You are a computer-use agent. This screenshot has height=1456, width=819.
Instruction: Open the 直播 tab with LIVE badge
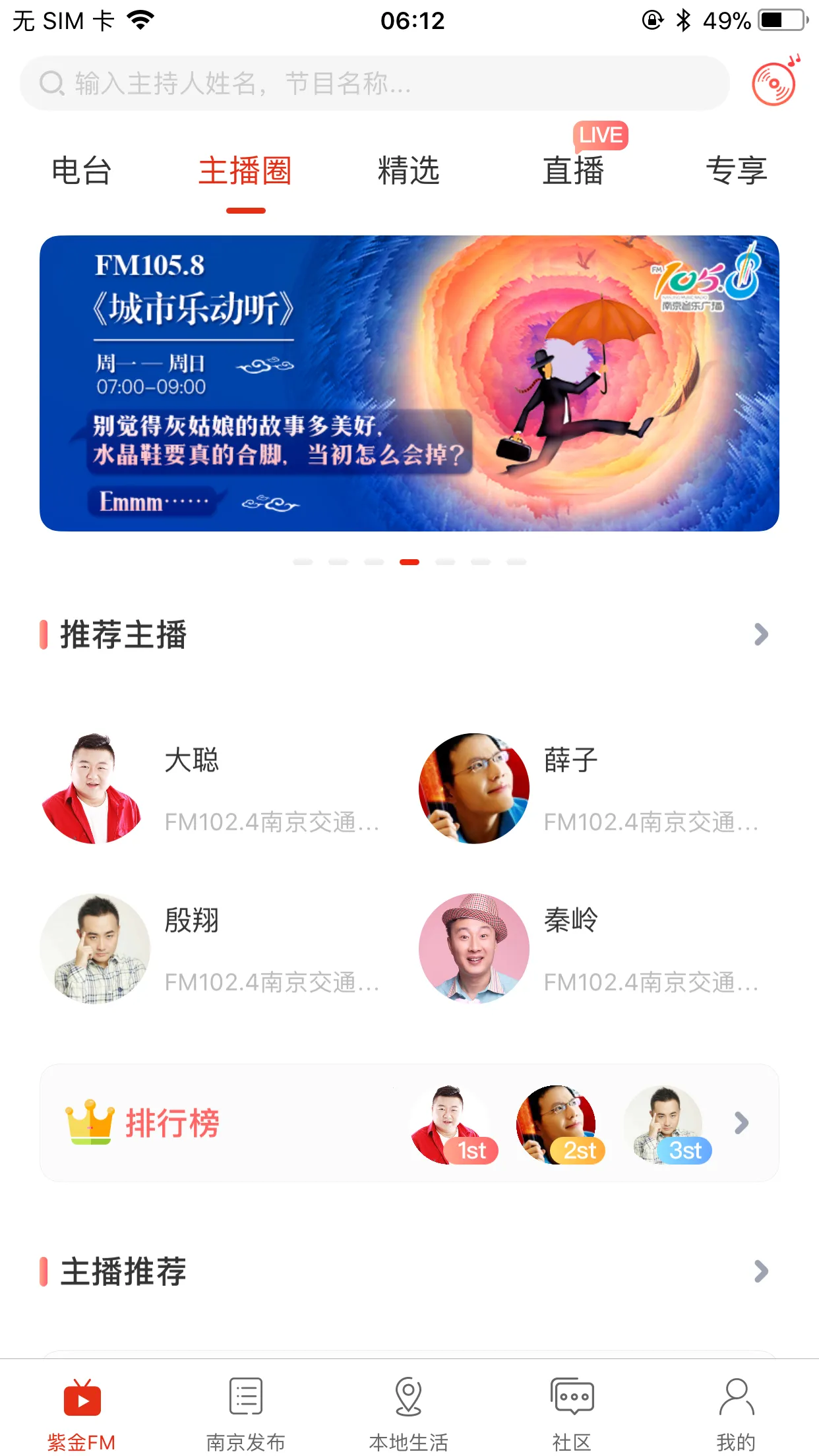click(x=573, y=171)
